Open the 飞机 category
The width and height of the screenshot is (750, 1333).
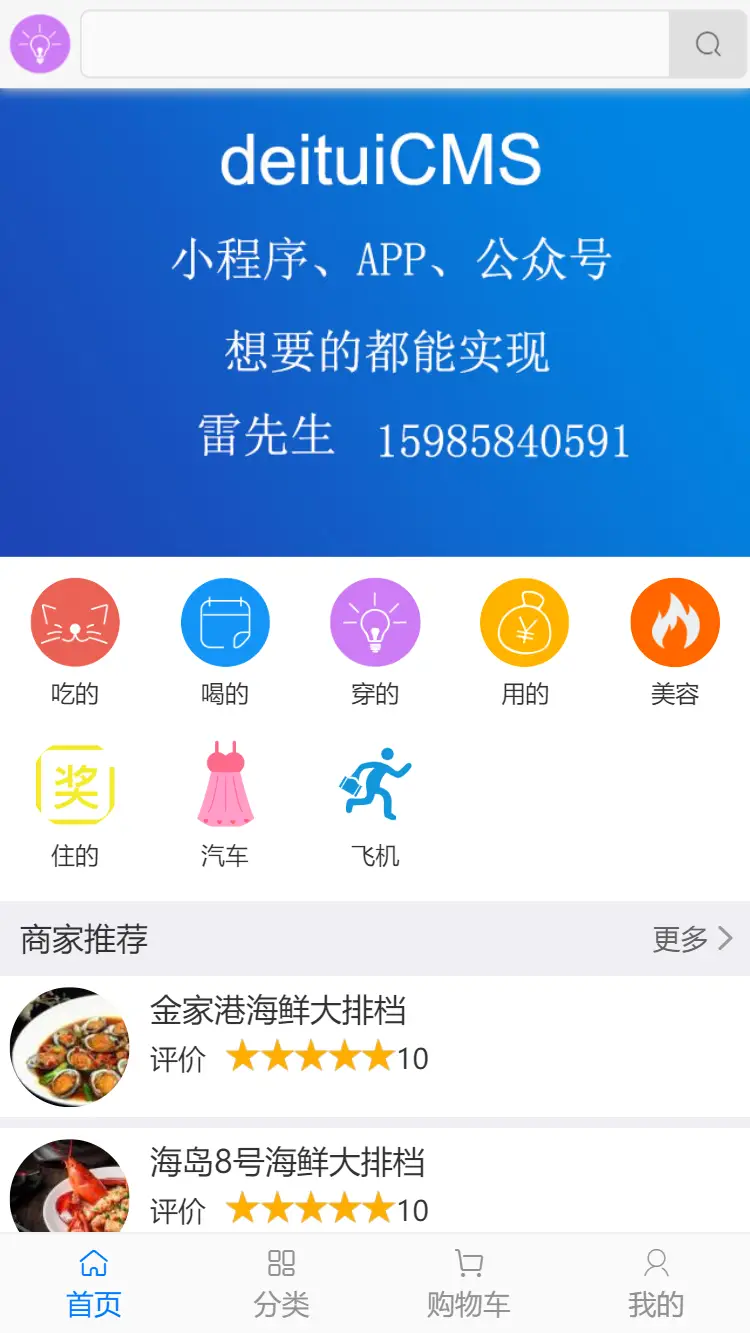click(375, 805)
